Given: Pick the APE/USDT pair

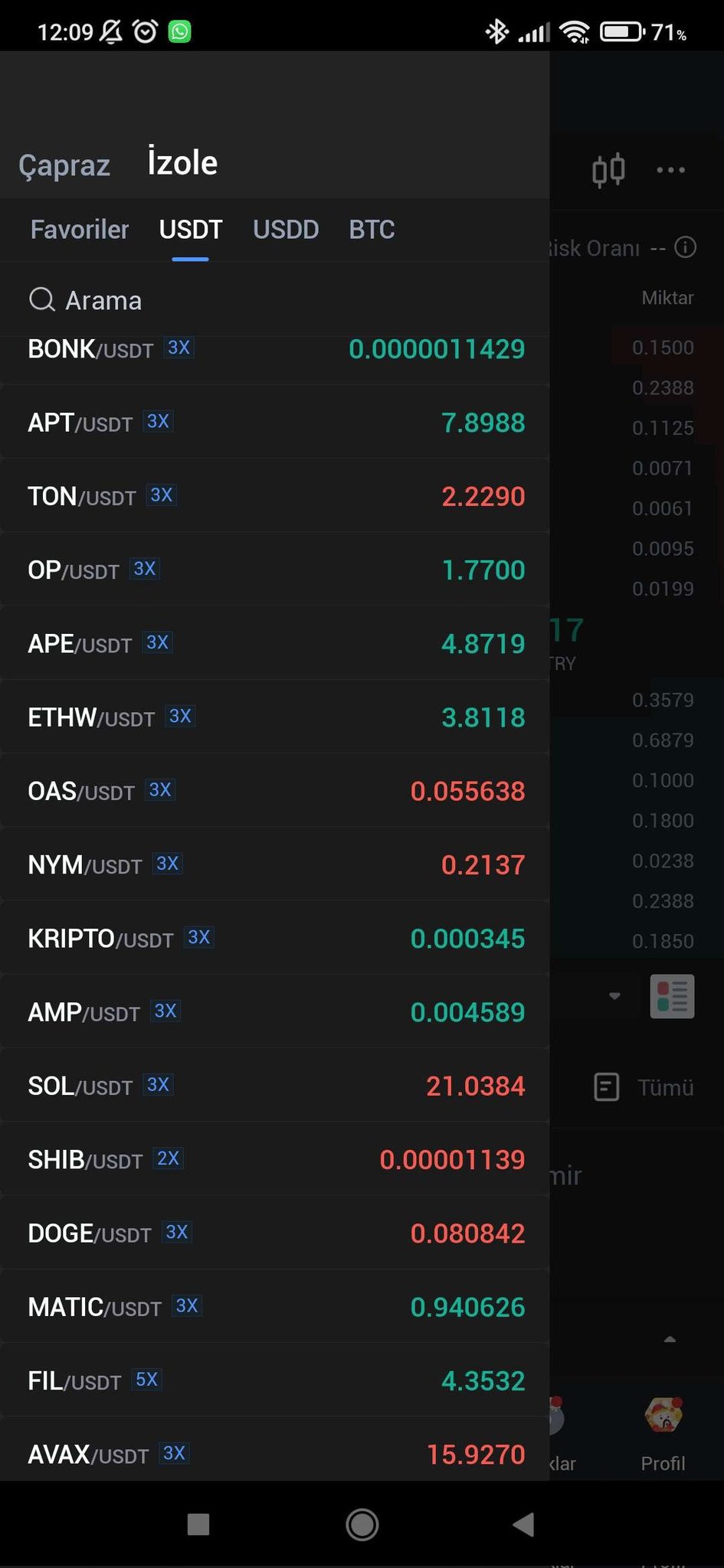Looking at the screenshot, I should point(274,644).
